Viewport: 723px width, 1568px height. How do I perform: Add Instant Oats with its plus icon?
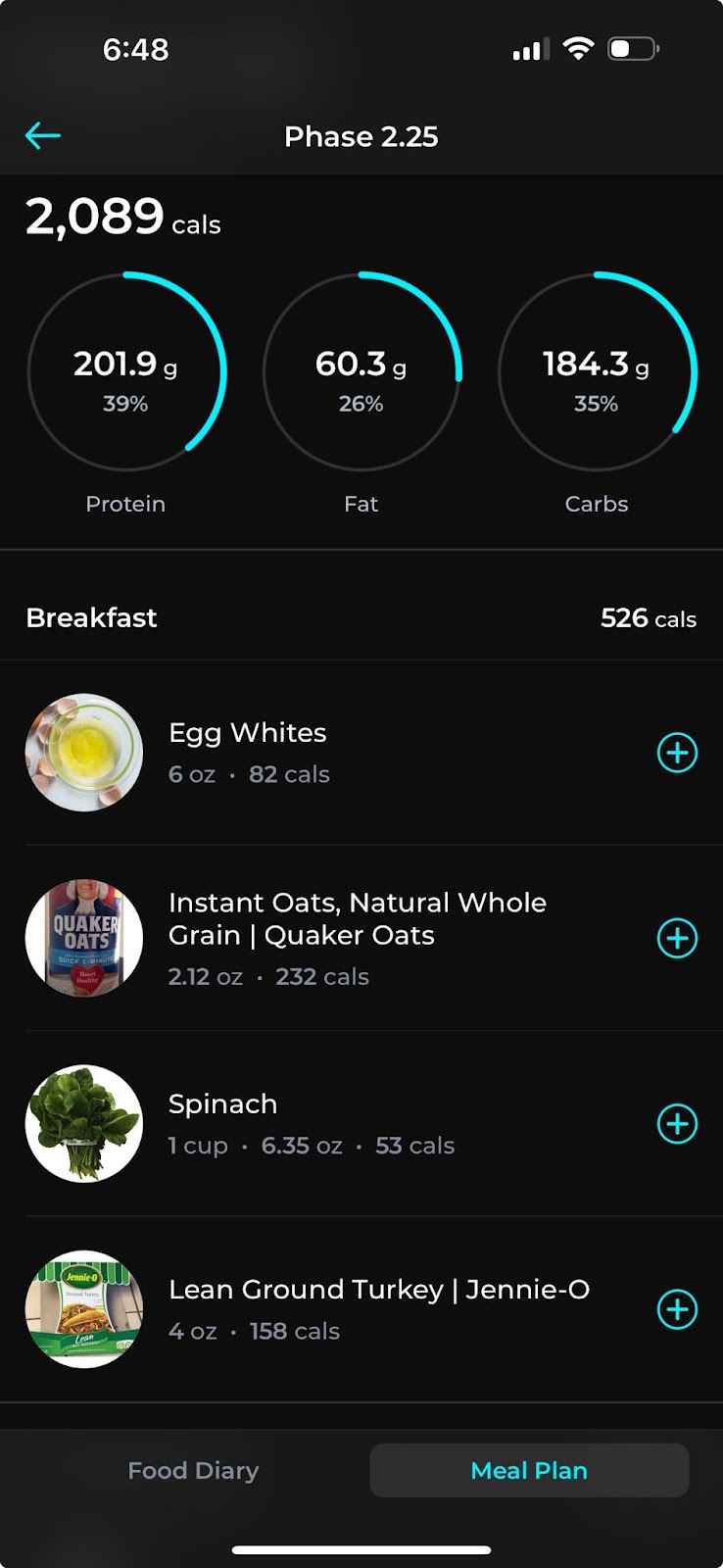[677, 938]
